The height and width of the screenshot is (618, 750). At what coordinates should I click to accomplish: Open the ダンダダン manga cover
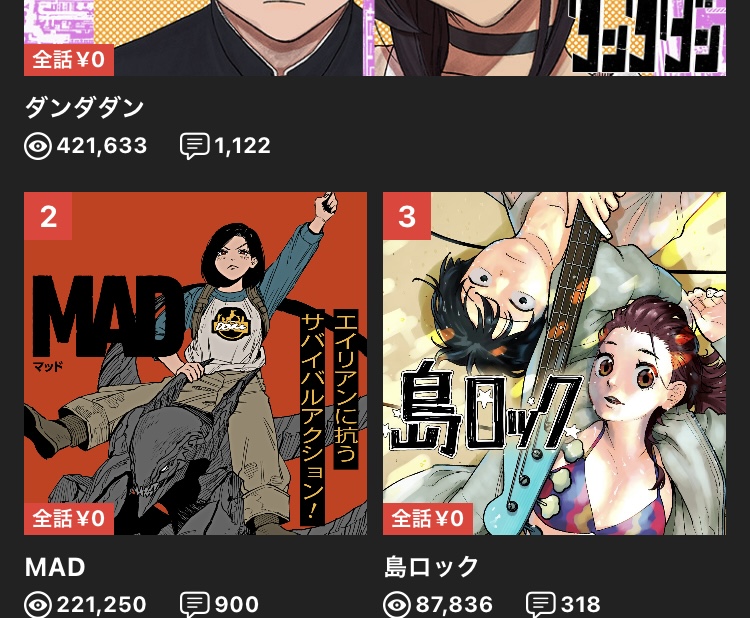click(375, 38)
